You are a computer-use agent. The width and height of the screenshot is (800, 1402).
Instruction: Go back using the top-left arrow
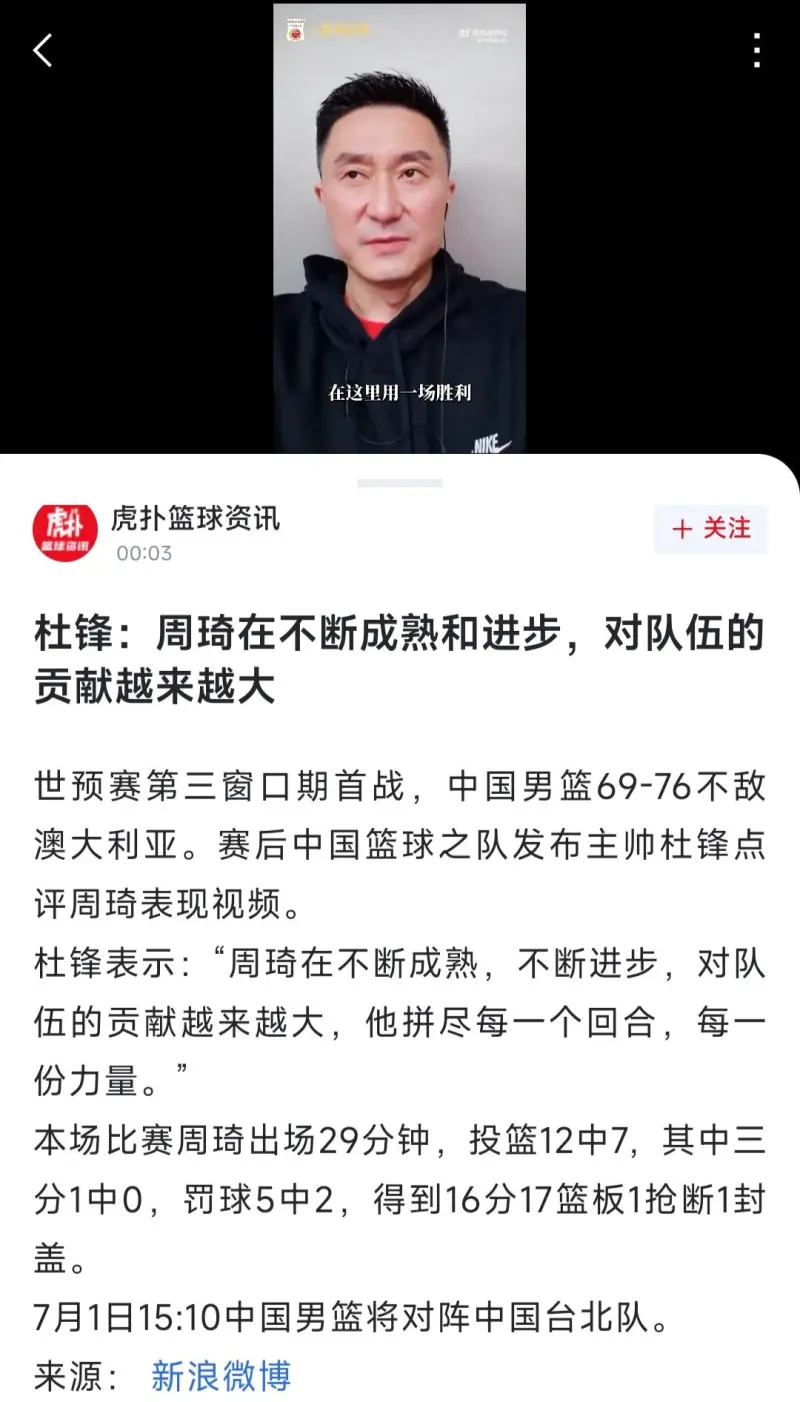coord(42,49)
